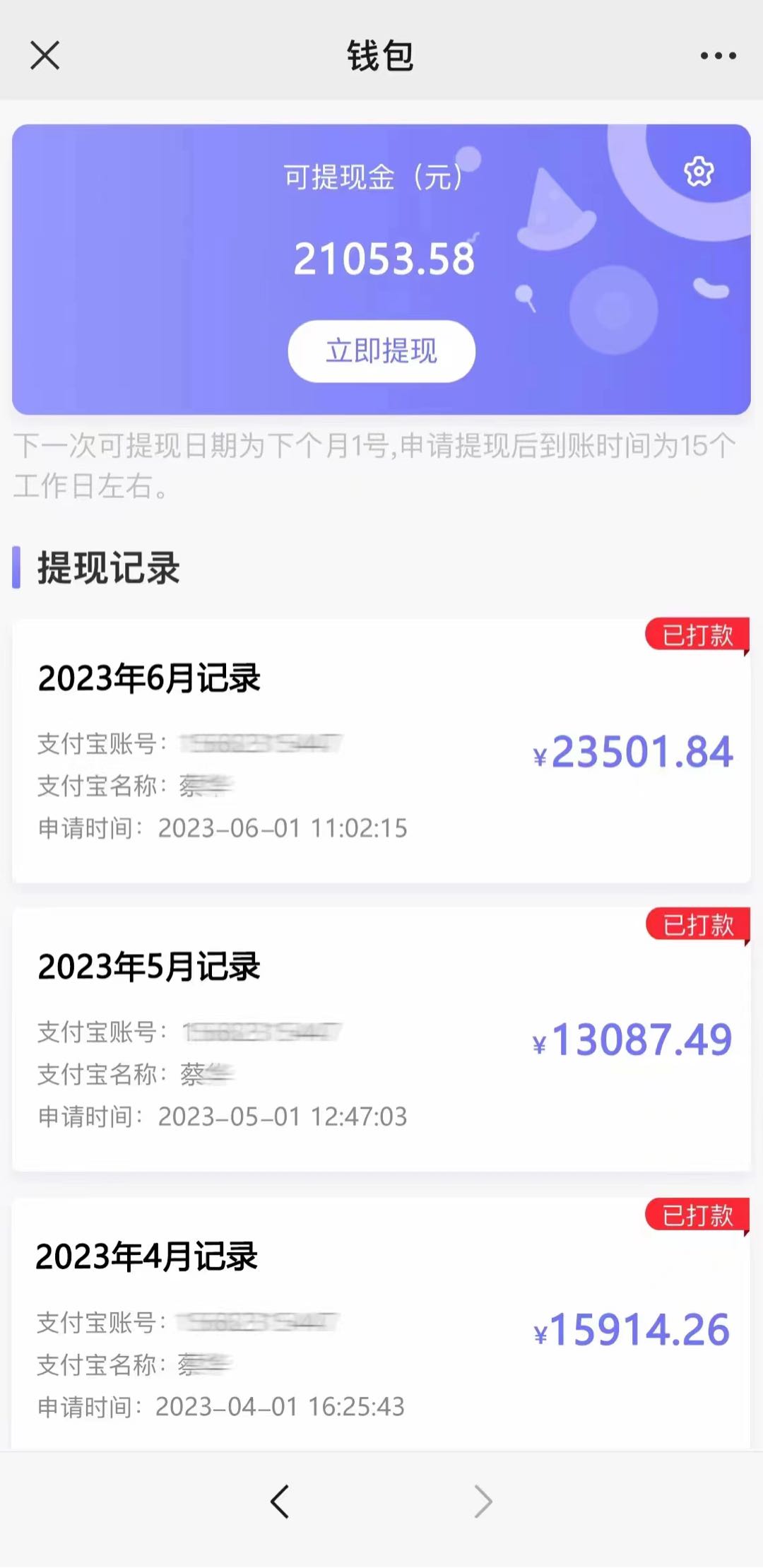Open the wallet settings gear
763x1568 pixels.
click(699, 172)
